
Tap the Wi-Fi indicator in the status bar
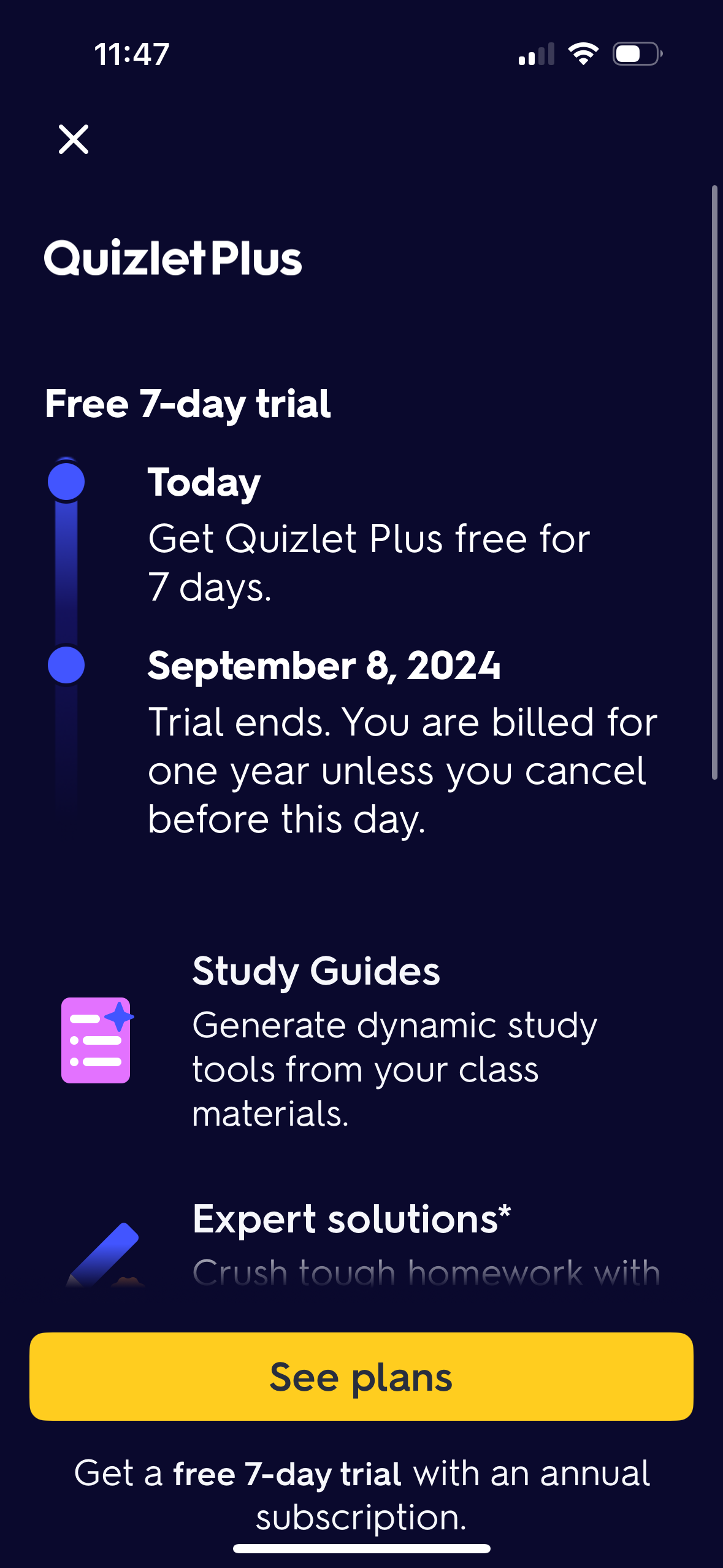(x=583, y=55)
